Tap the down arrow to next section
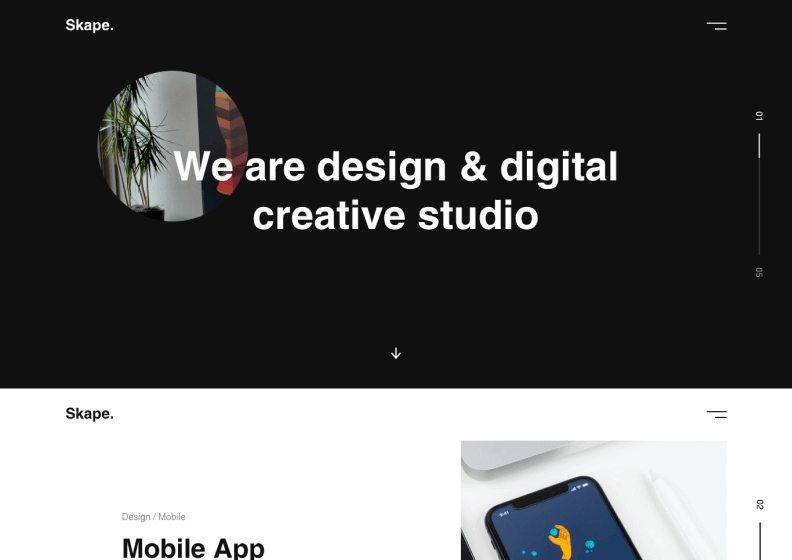 [x=396, y=353]
